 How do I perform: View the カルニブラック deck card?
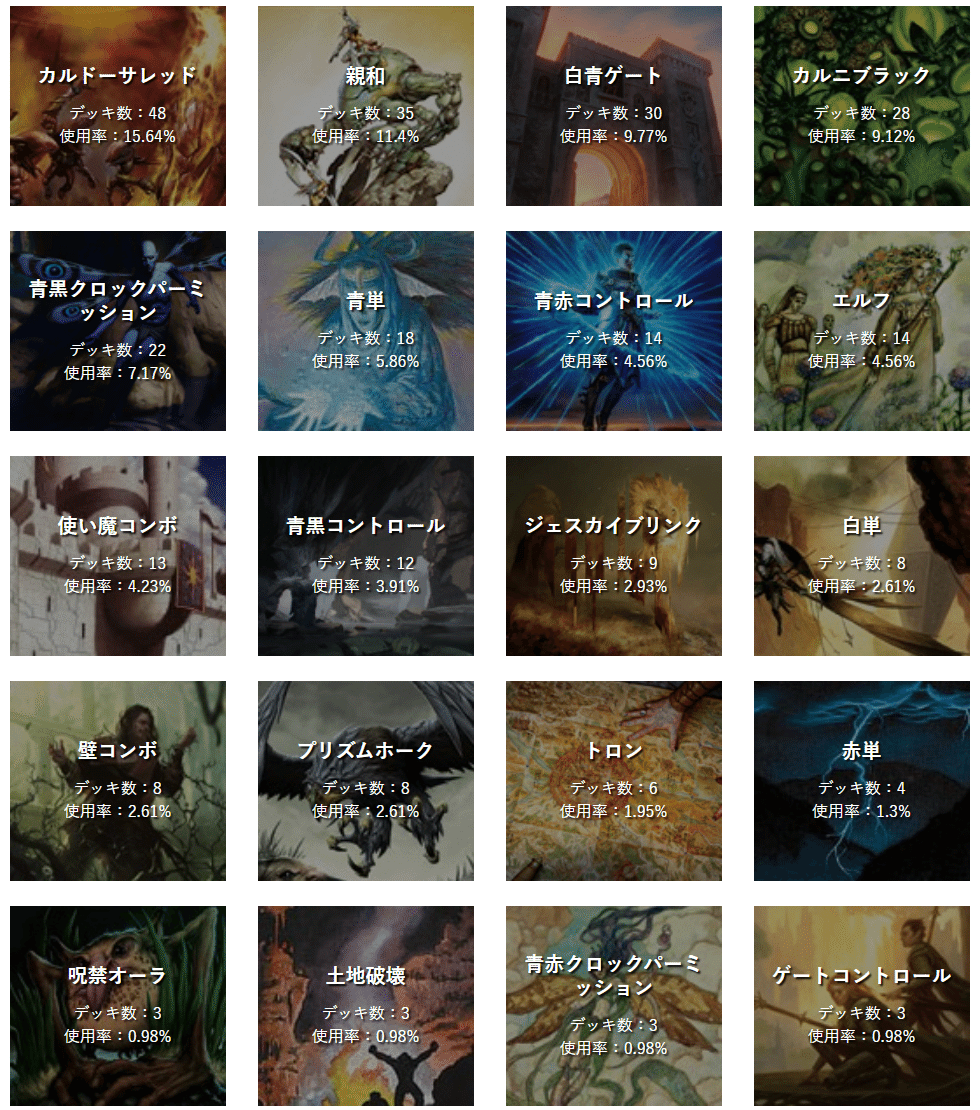point(862,106)
